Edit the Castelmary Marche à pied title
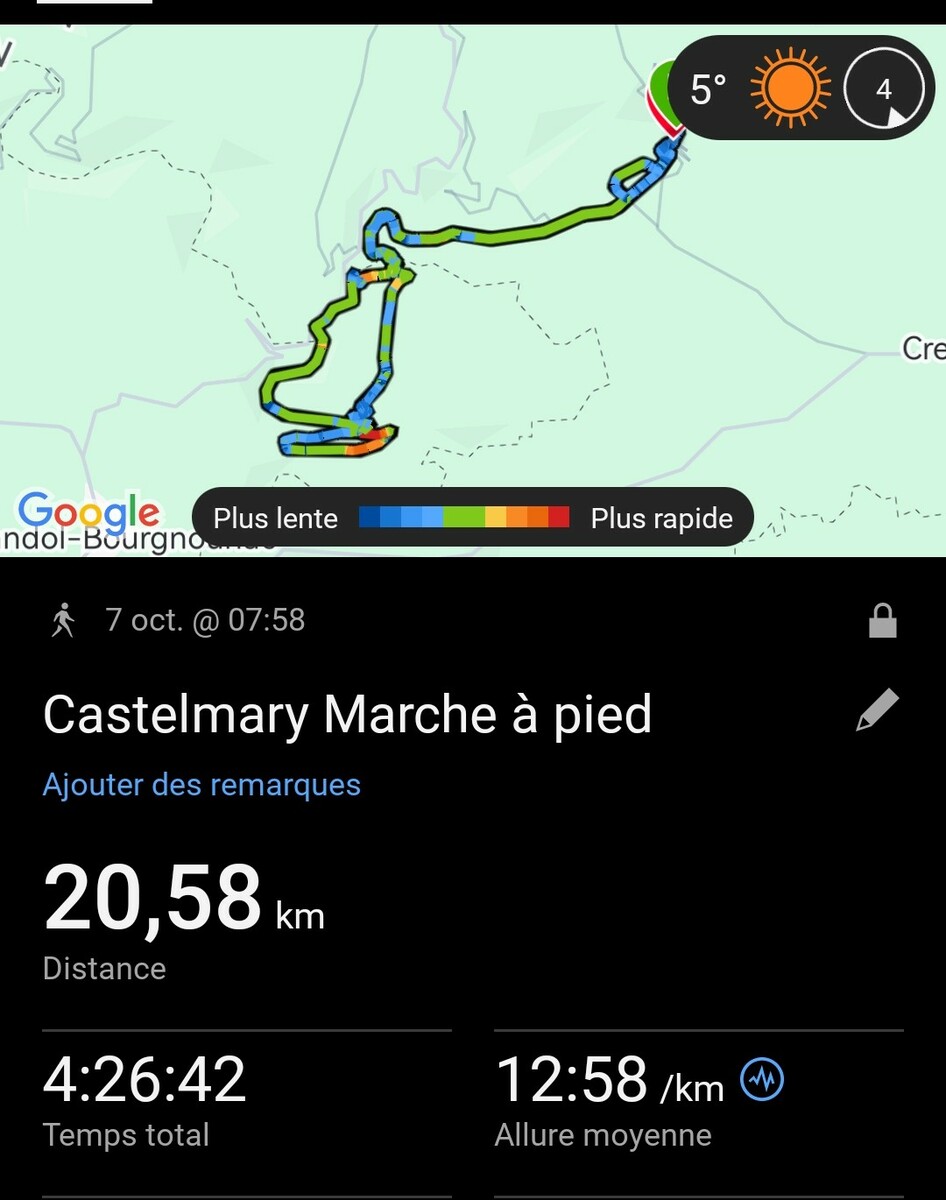Screen dimensions: 946x1200 click(877, 711)
